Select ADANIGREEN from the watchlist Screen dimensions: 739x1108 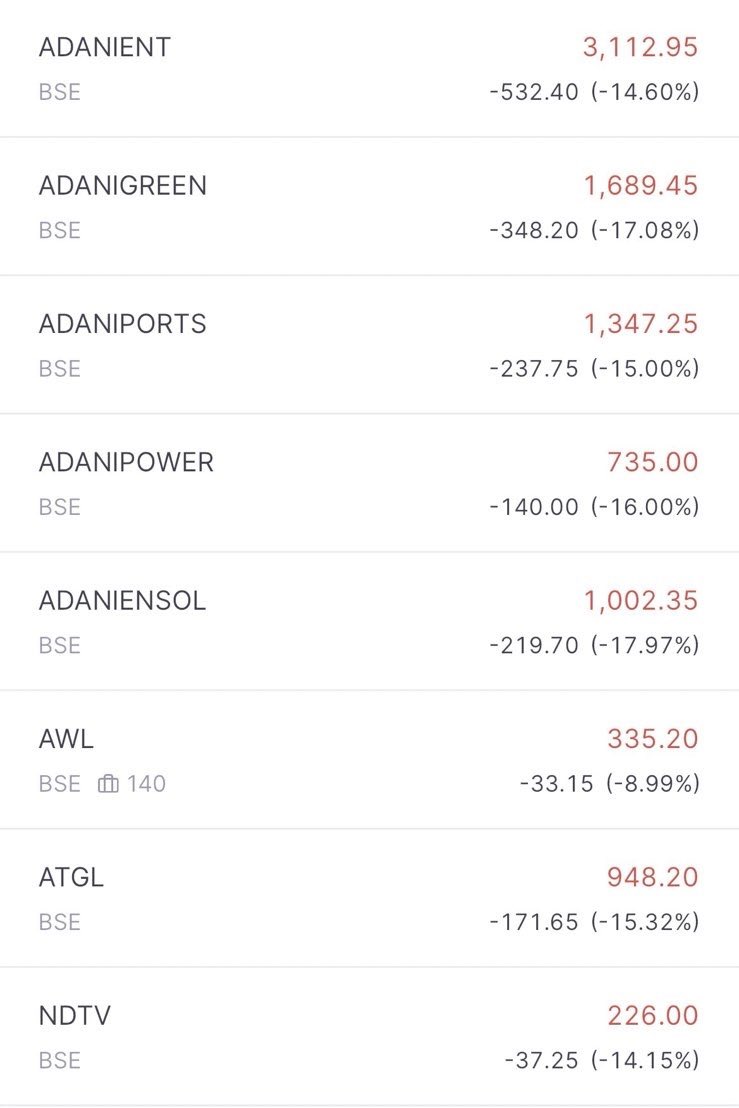click(369, 206)
